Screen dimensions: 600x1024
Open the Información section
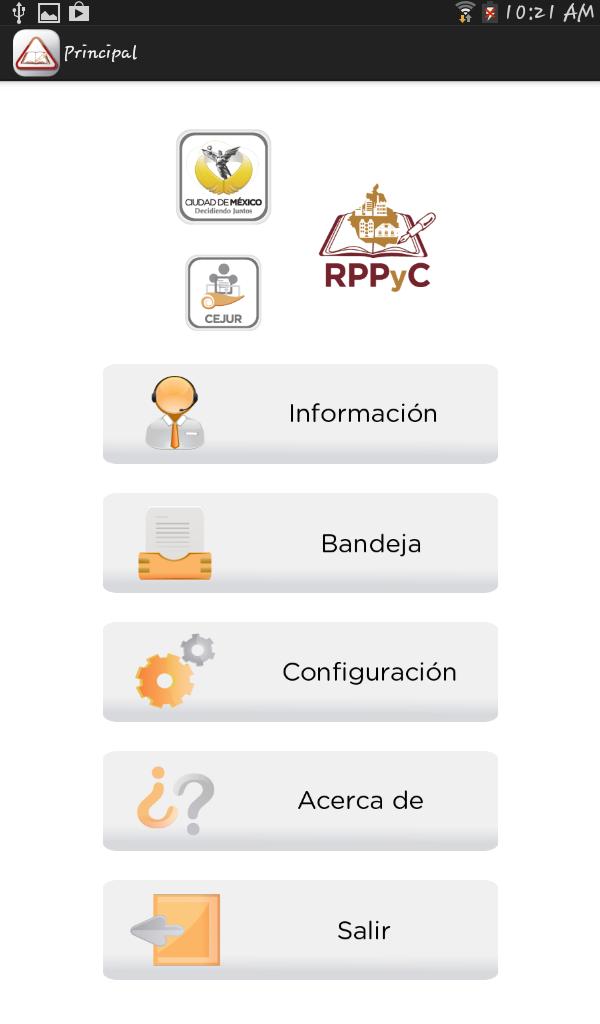pyautogui.click(x=300, y=413)
